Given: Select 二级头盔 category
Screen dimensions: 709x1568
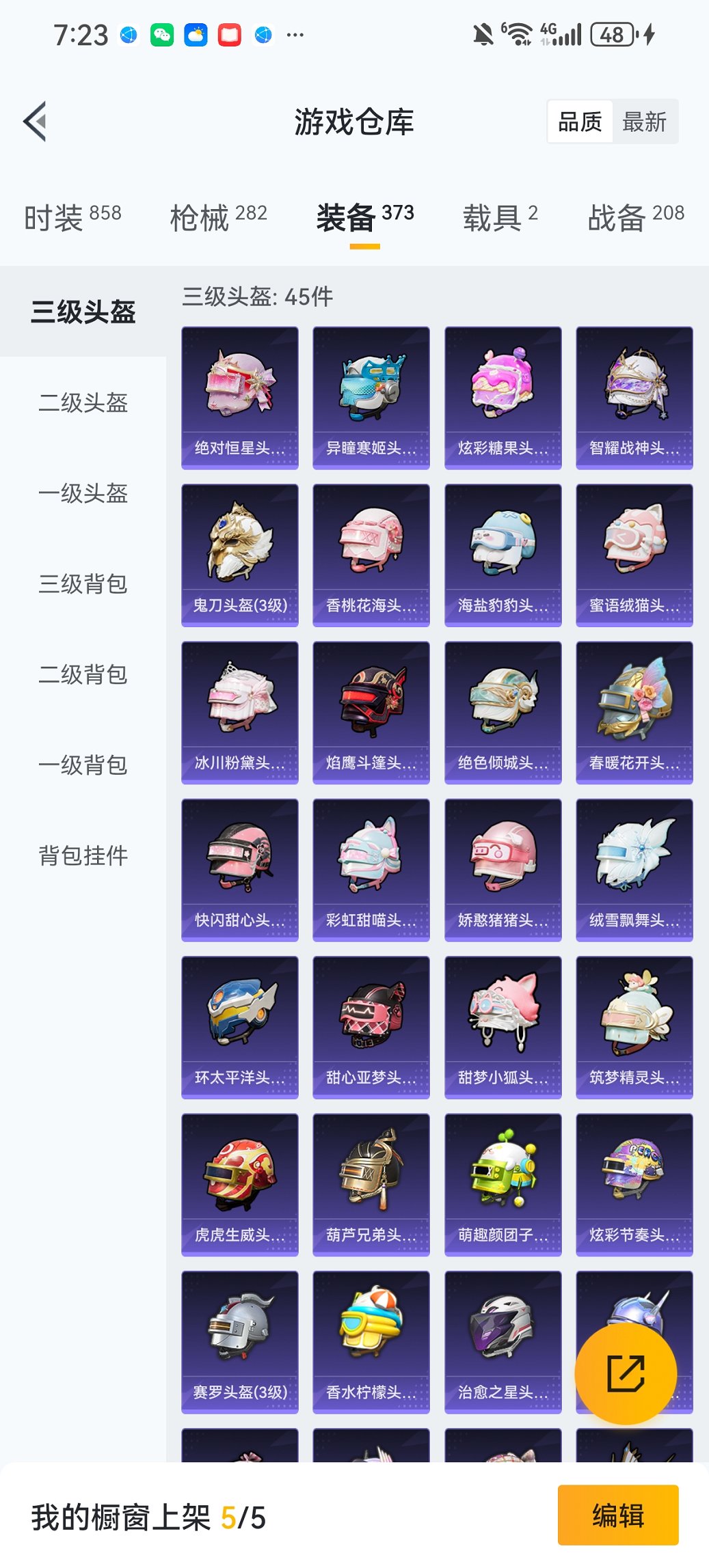Looking at the screenshot, I should coord(83,402).
